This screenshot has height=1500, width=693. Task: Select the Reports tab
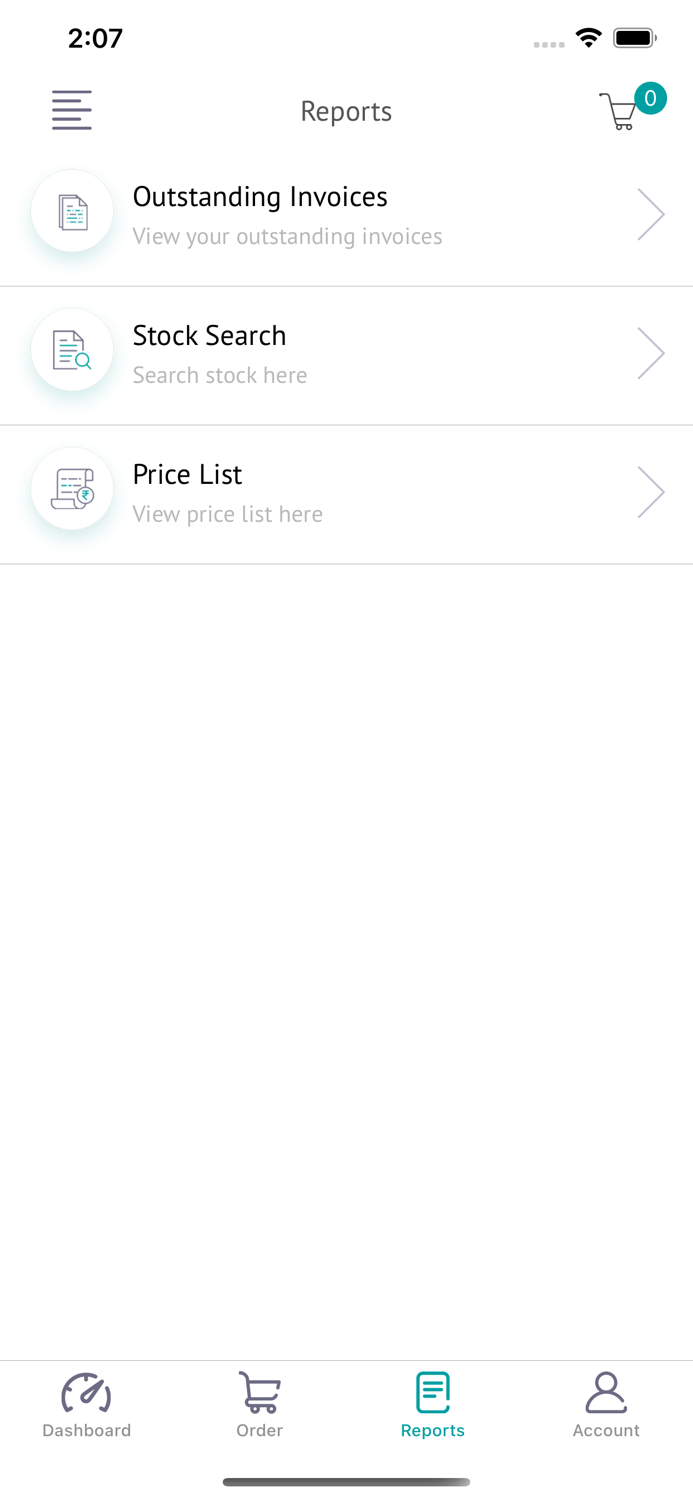[x=433, y=1405]
